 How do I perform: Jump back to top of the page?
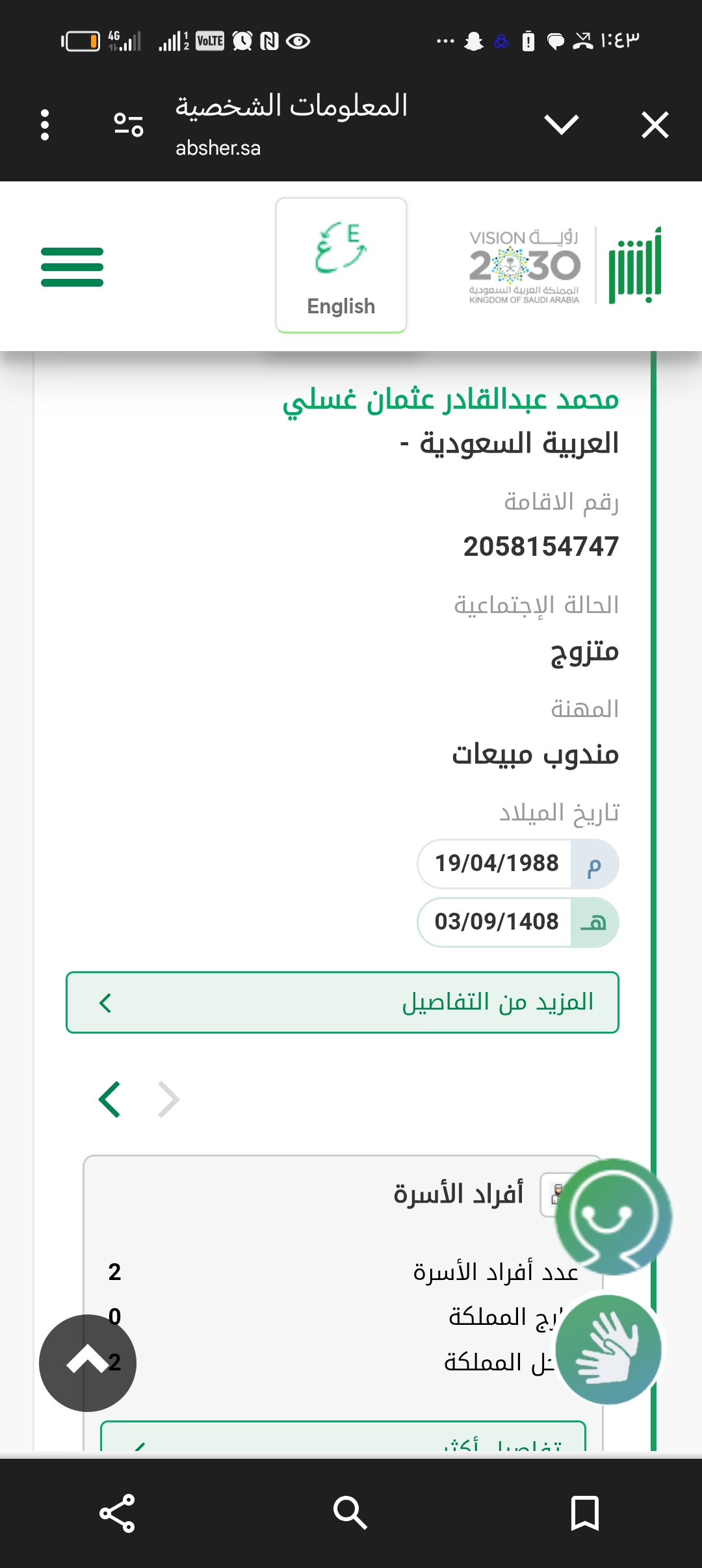click(88, 1363)
